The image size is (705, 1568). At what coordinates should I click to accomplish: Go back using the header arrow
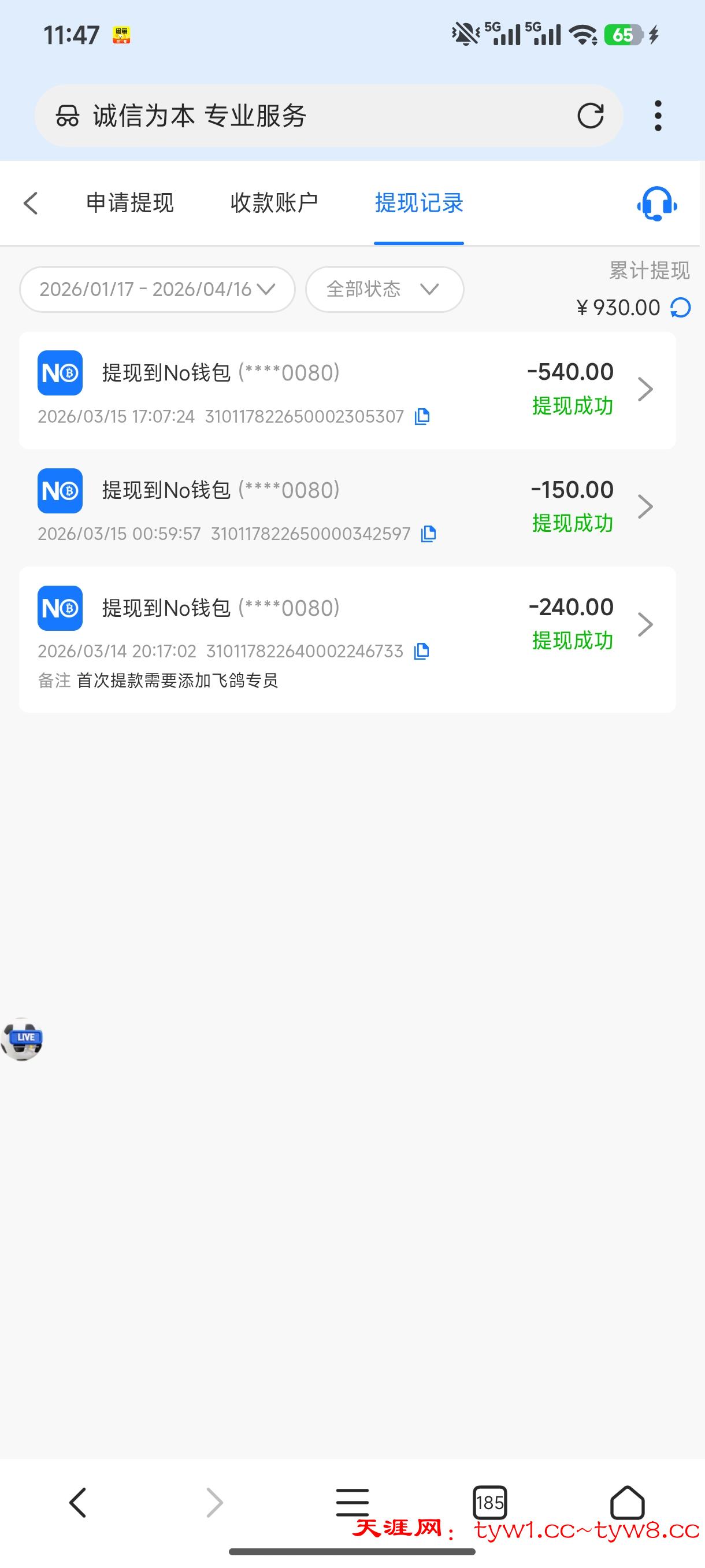tap(31, 204)
